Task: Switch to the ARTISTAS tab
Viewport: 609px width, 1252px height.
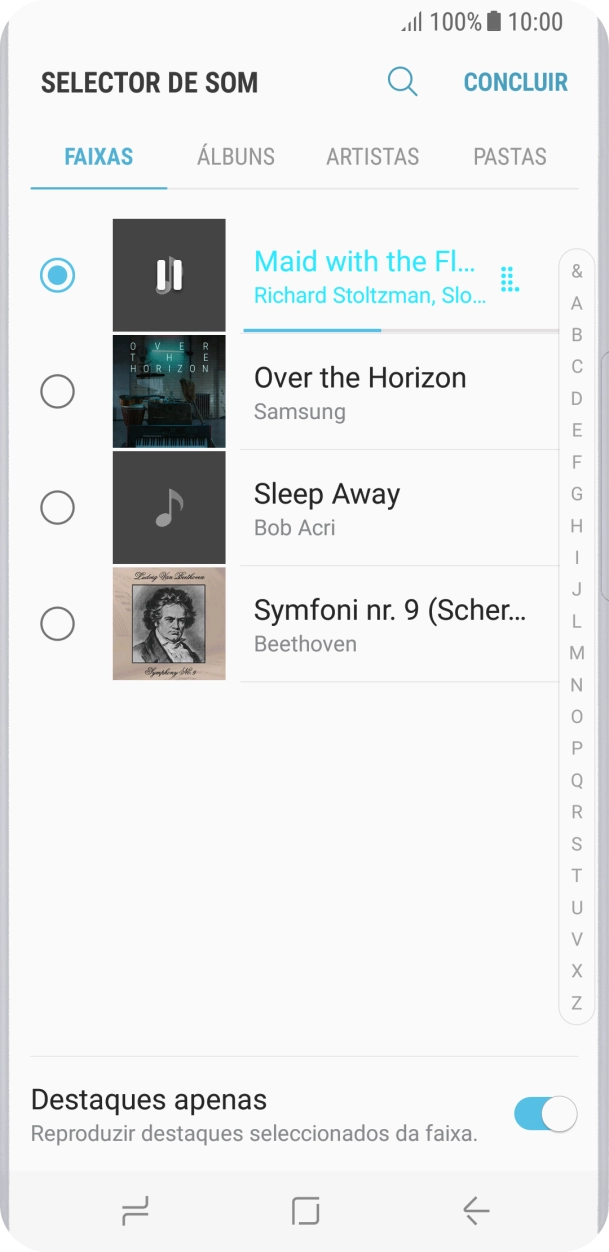Action: tap(372, 157)
